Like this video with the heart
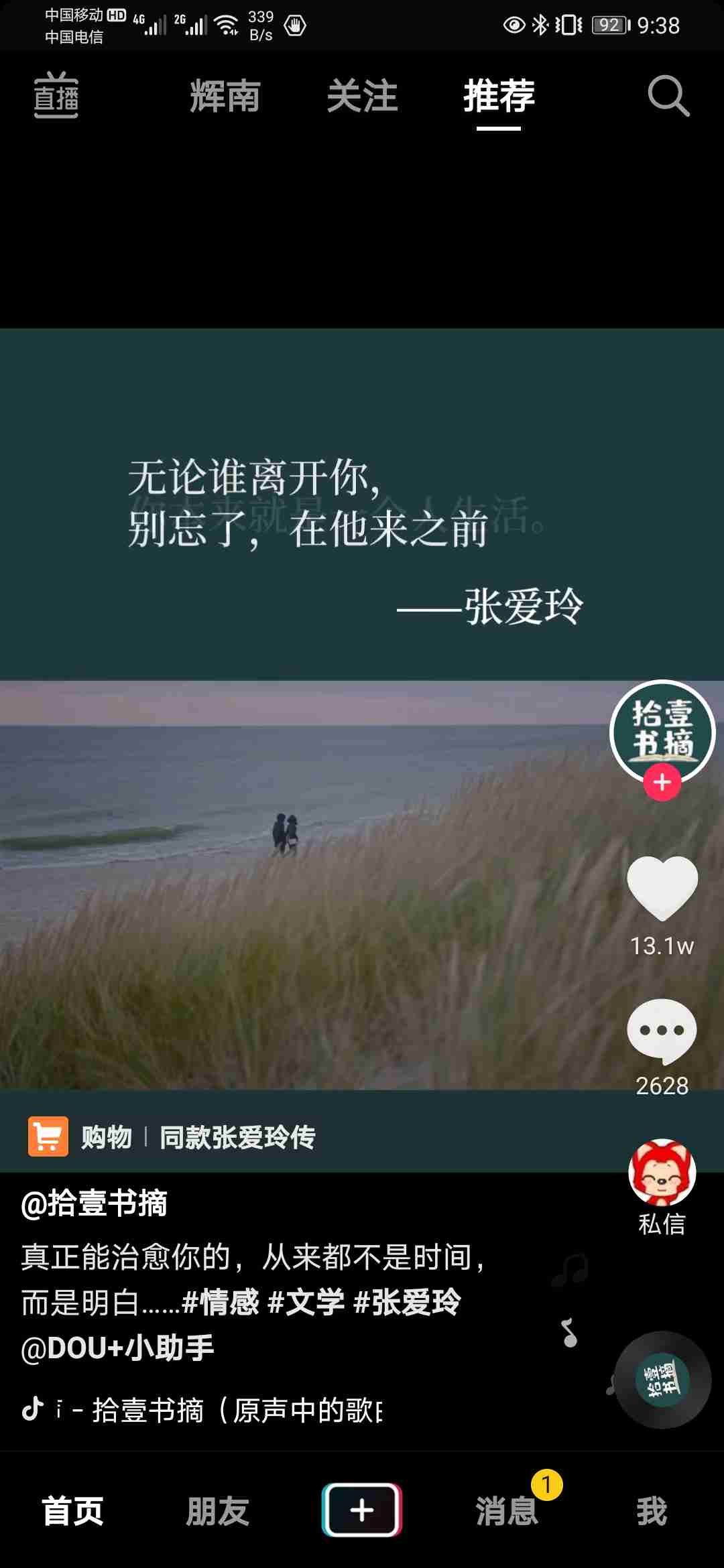 coord(662,888)
